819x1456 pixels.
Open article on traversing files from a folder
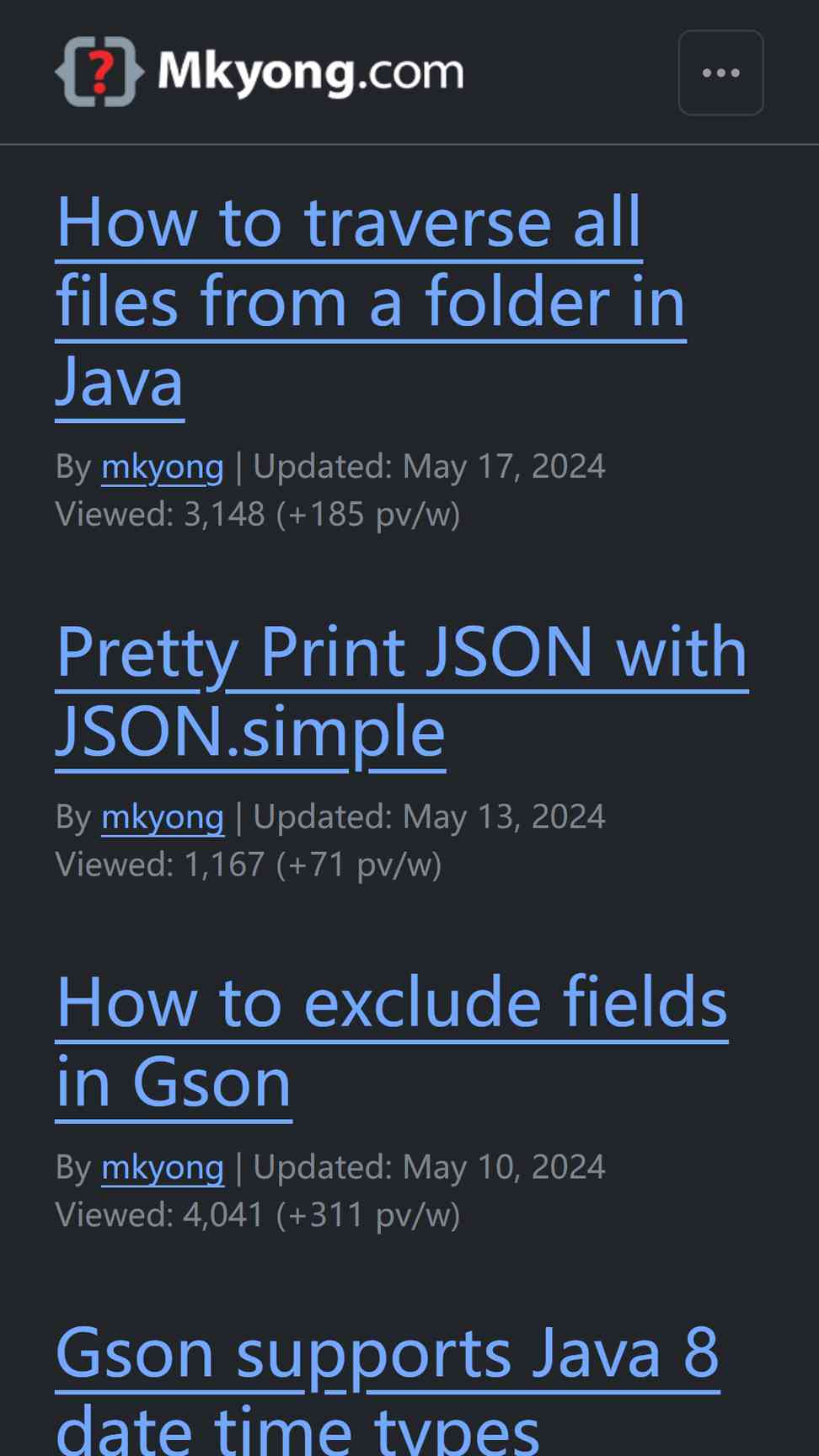[x=371, y=302]
